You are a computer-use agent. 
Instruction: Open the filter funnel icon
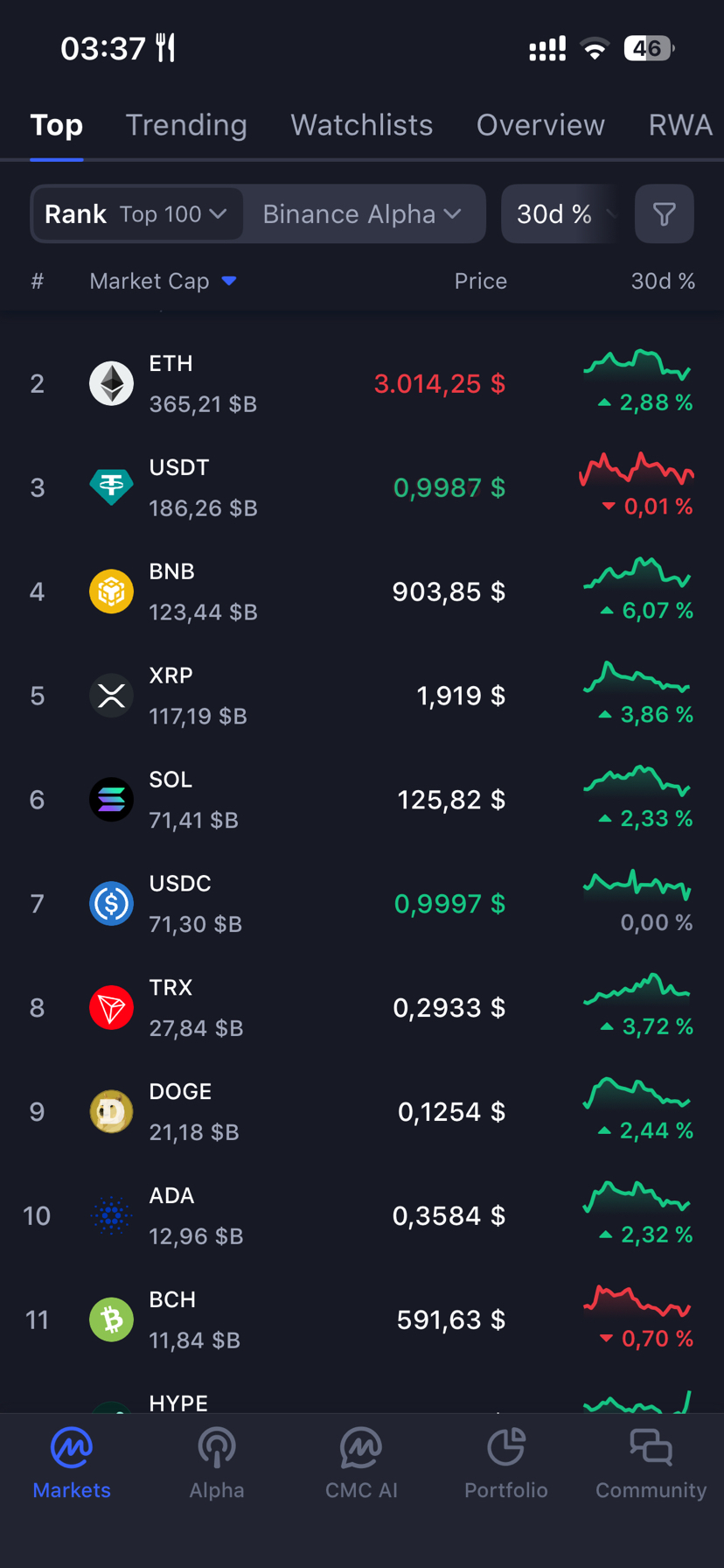(664, 213)
